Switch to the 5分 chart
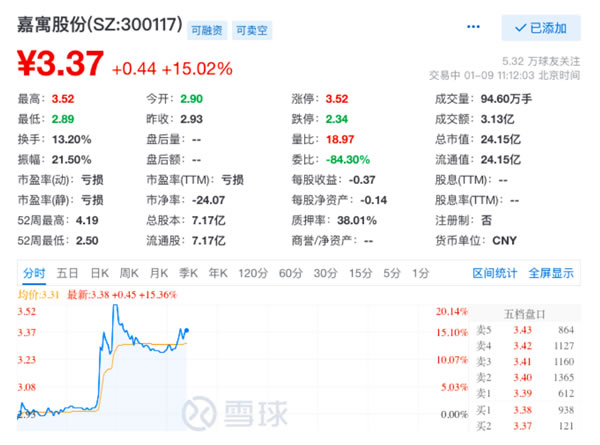This screenshot has height=445, width=600. [x=391, y=273]
